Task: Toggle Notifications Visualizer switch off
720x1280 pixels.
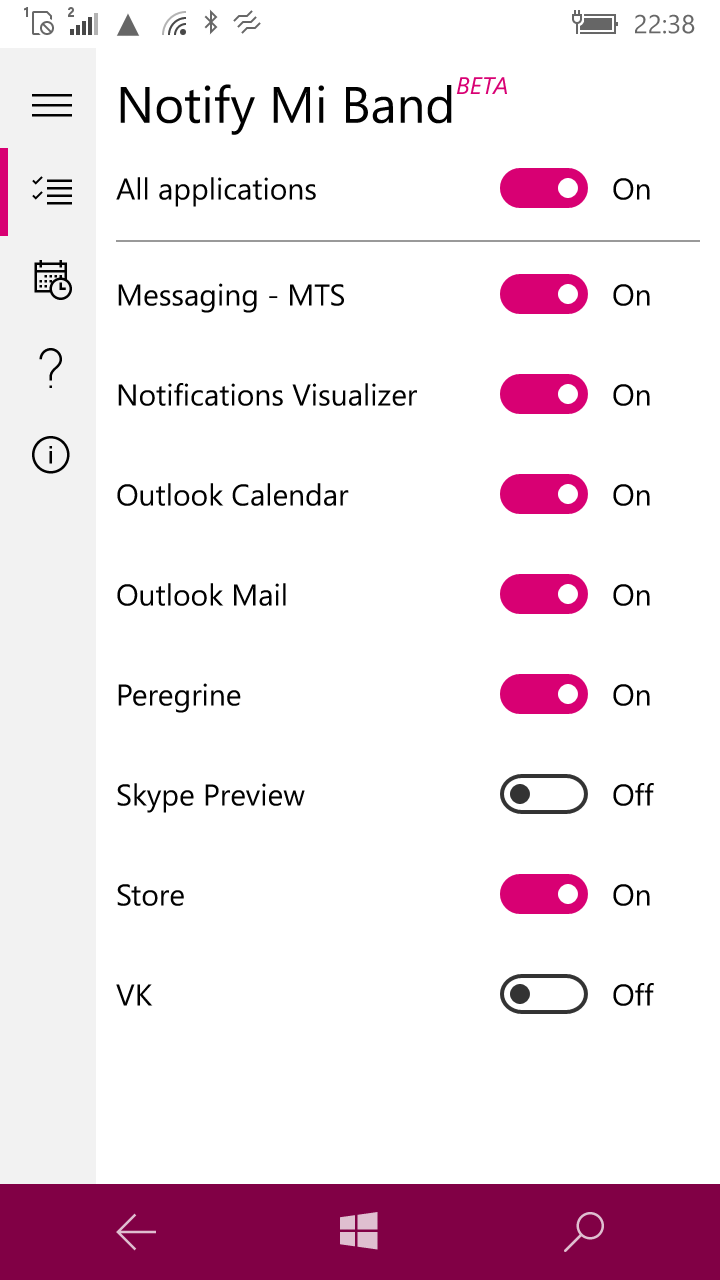Action: tap(543, 395)
